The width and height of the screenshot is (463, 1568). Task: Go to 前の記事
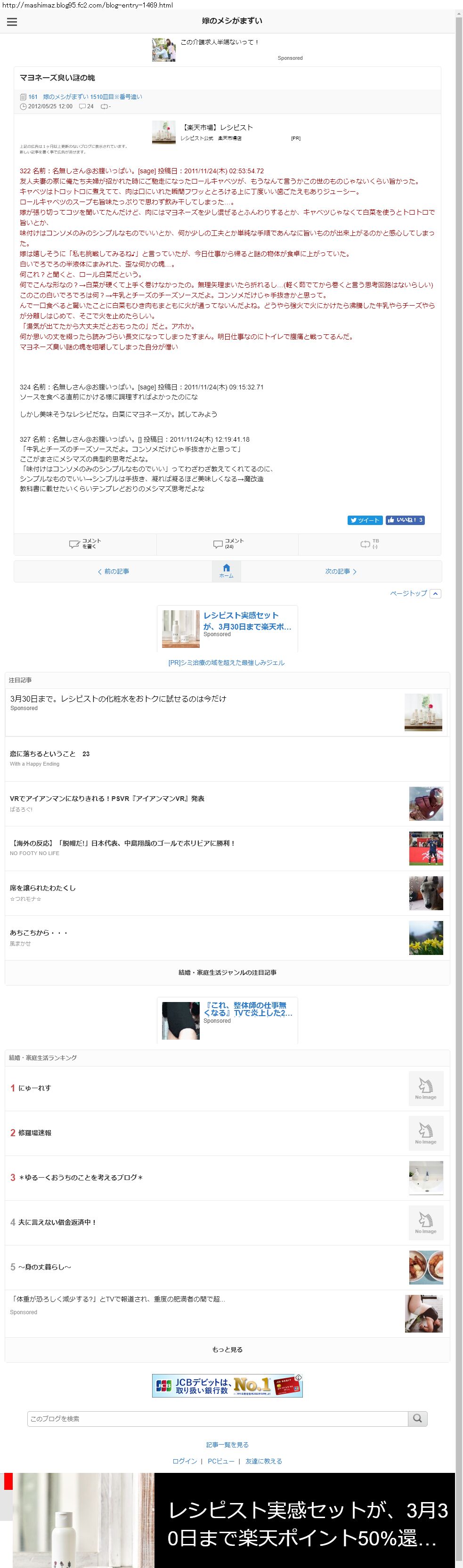tap(114, 572)
